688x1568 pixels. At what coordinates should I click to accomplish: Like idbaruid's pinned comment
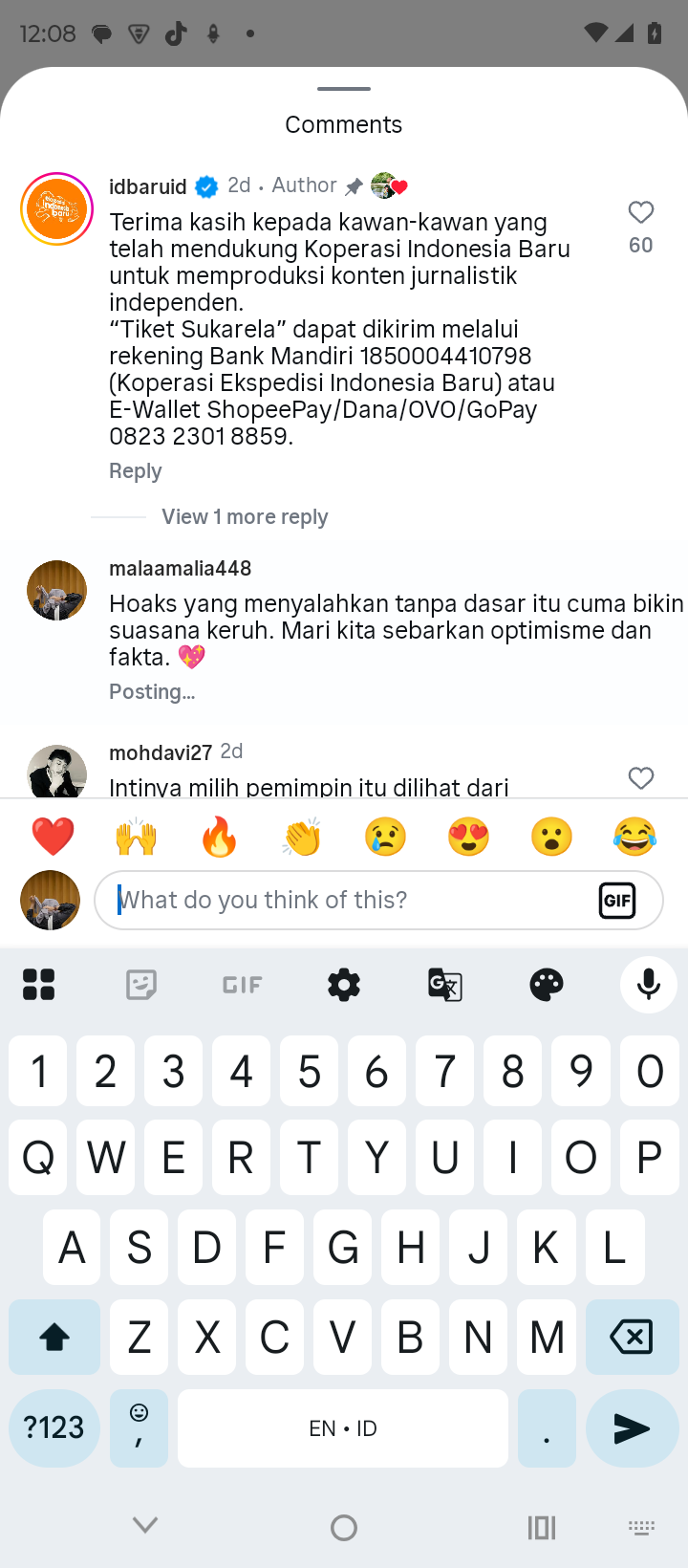pos(640,212)
